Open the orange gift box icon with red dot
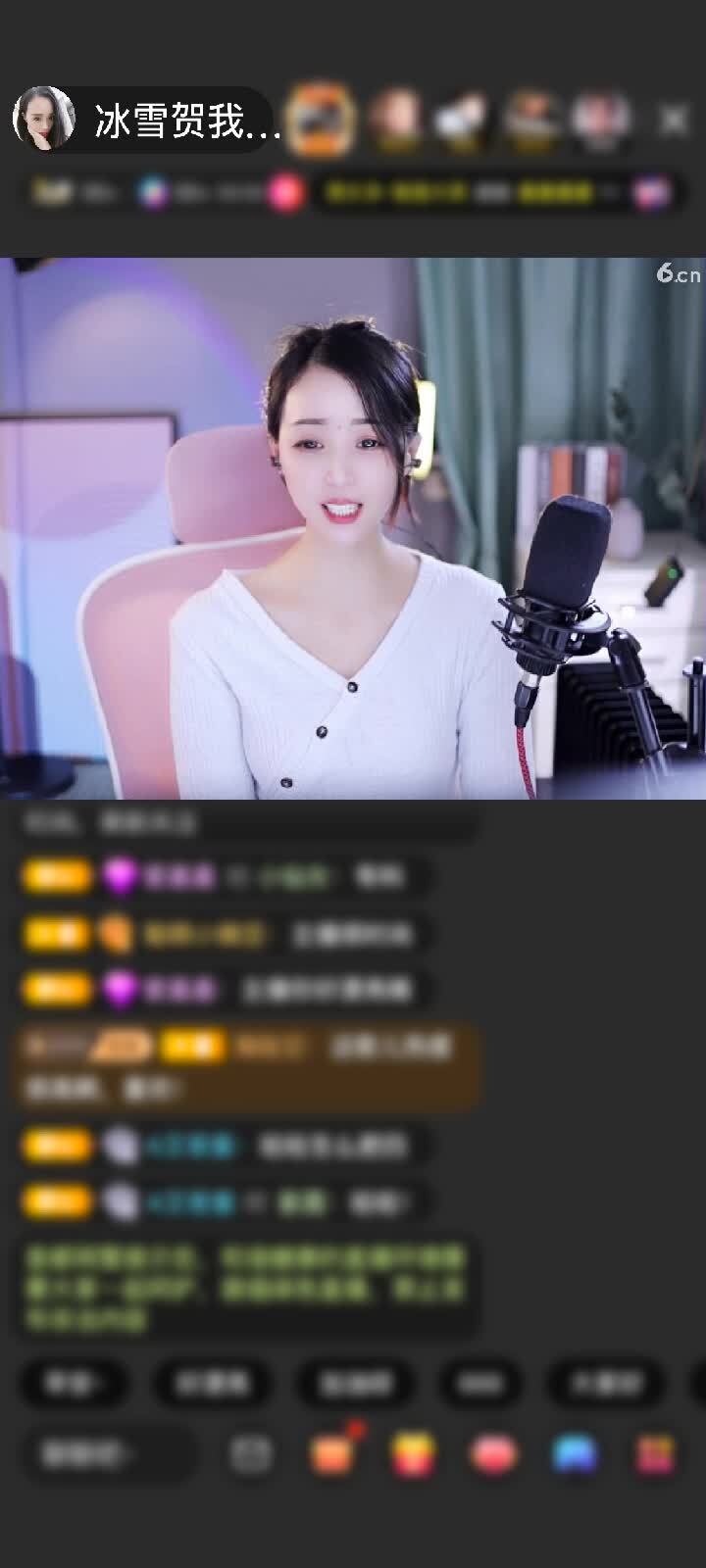 pyautogui.click(x=332, y=1454)
